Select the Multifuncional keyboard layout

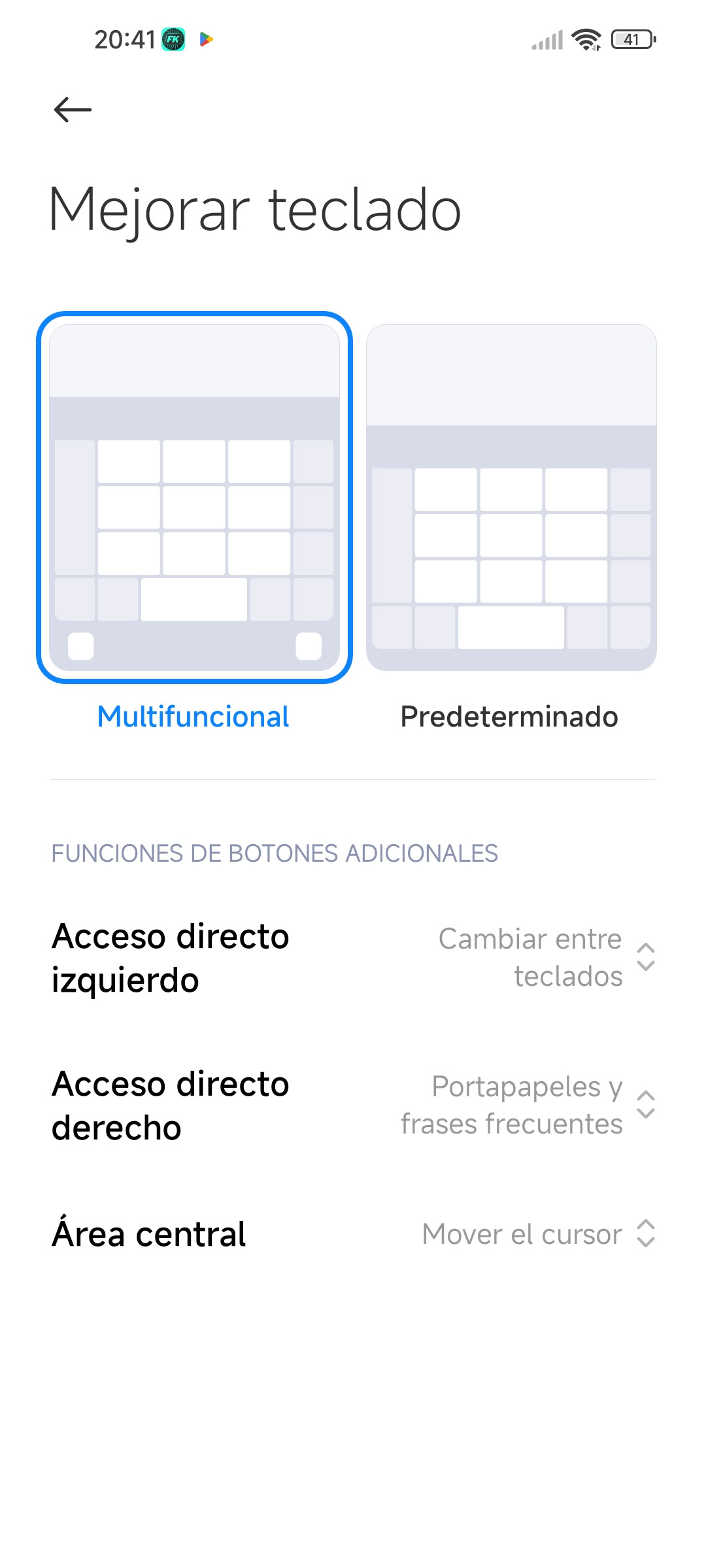point(194,498)
